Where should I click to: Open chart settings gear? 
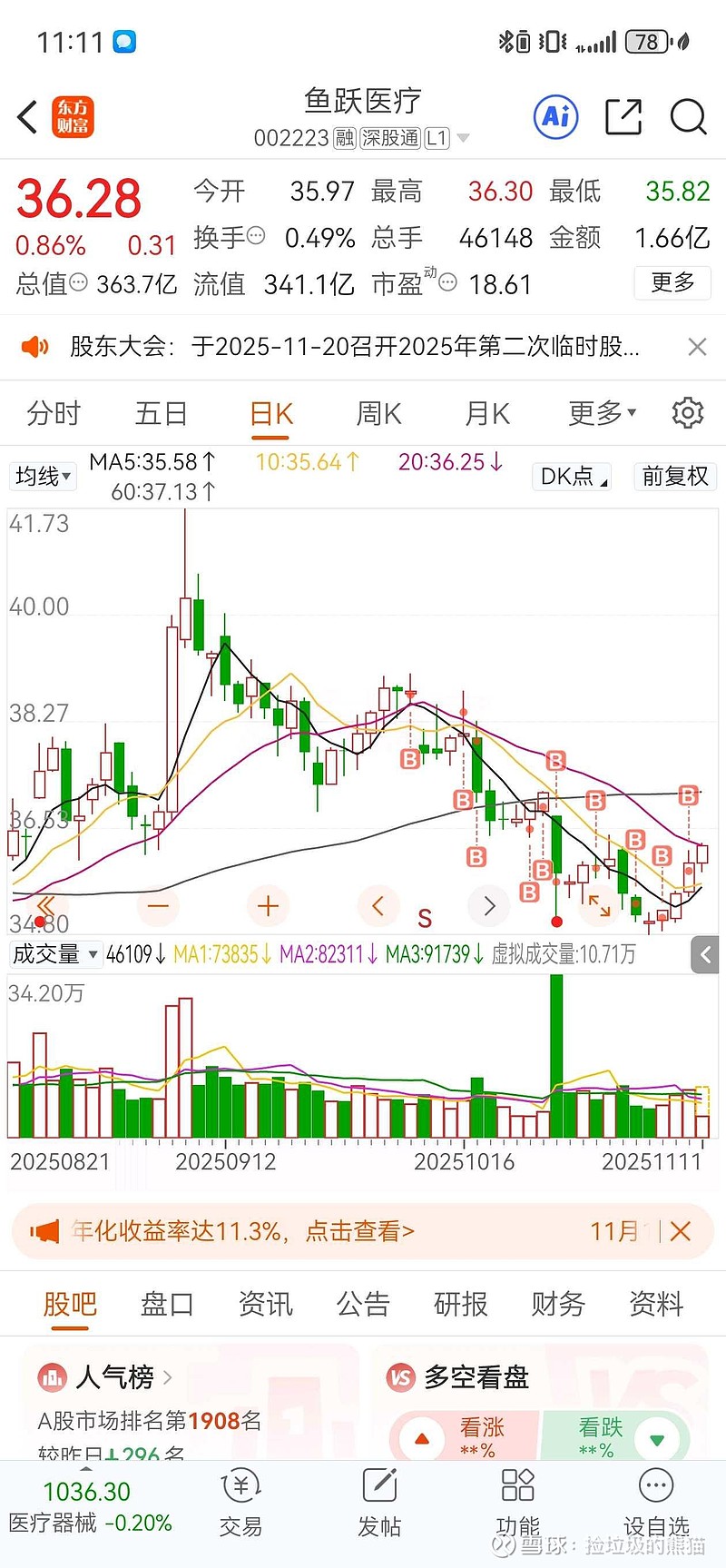688,413
